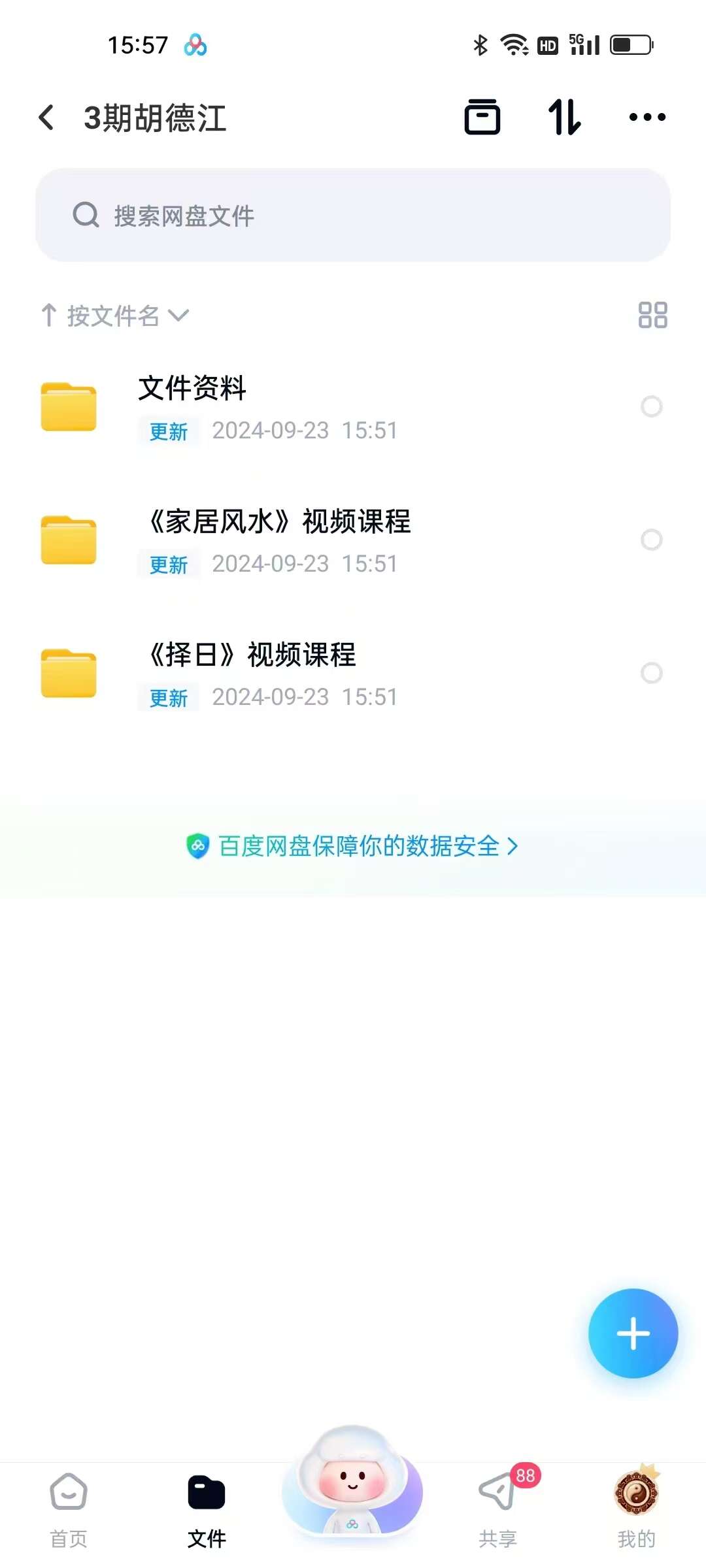Viewport: 706px width, 1568px height.
Task: Open the transfer list arrows icon
Action: [564, 118]
